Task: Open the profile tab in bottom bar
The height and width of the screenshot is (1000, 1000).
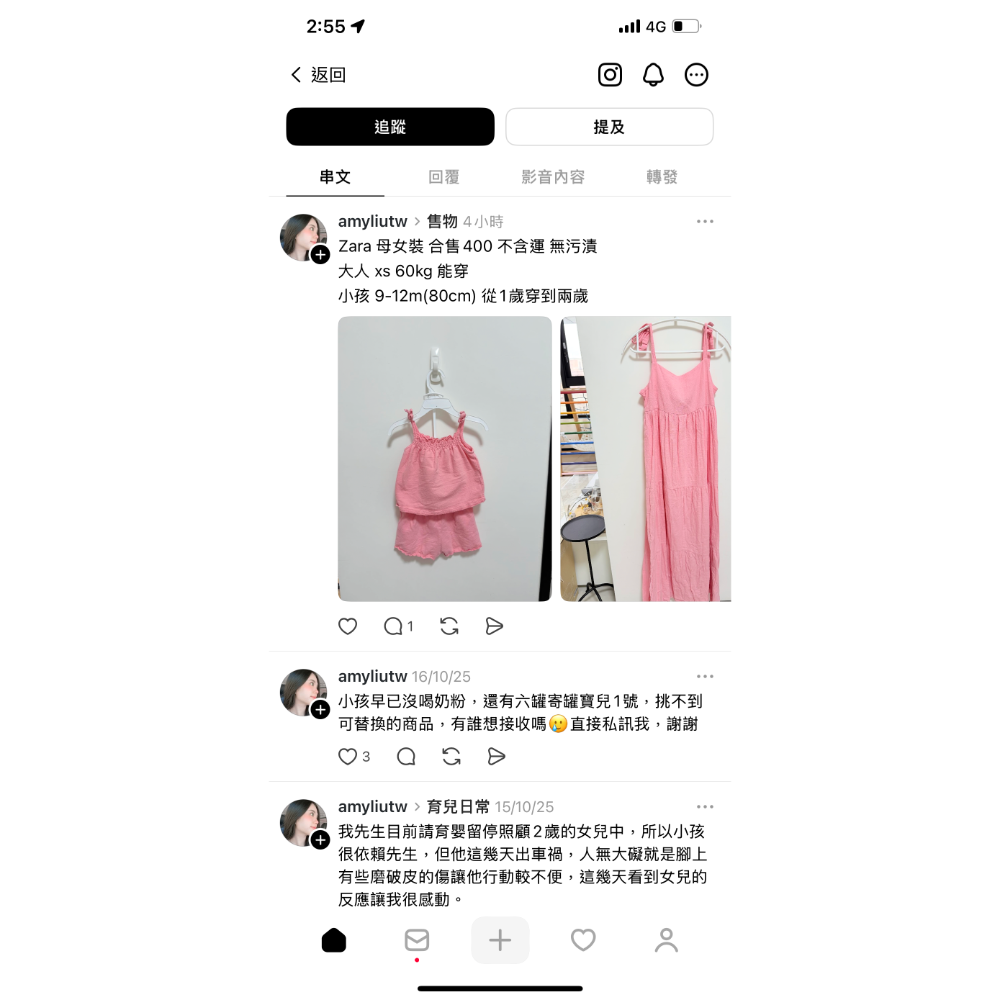Action: pyautogui.click(x=666, y=940)
